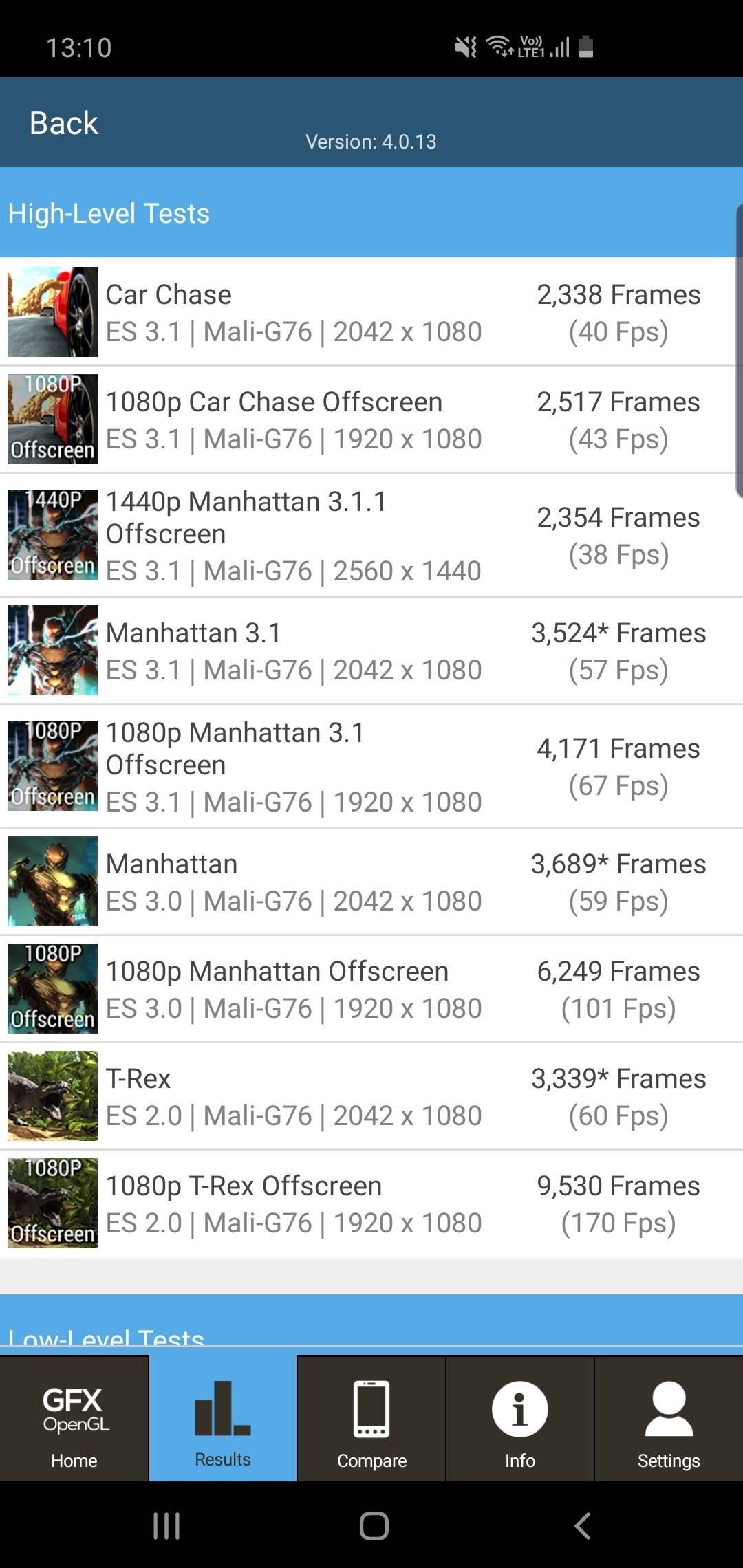Switch to the Settings tab
Image resolution: width=743 pixels, height=1568 pixels.
point(669,1419)
